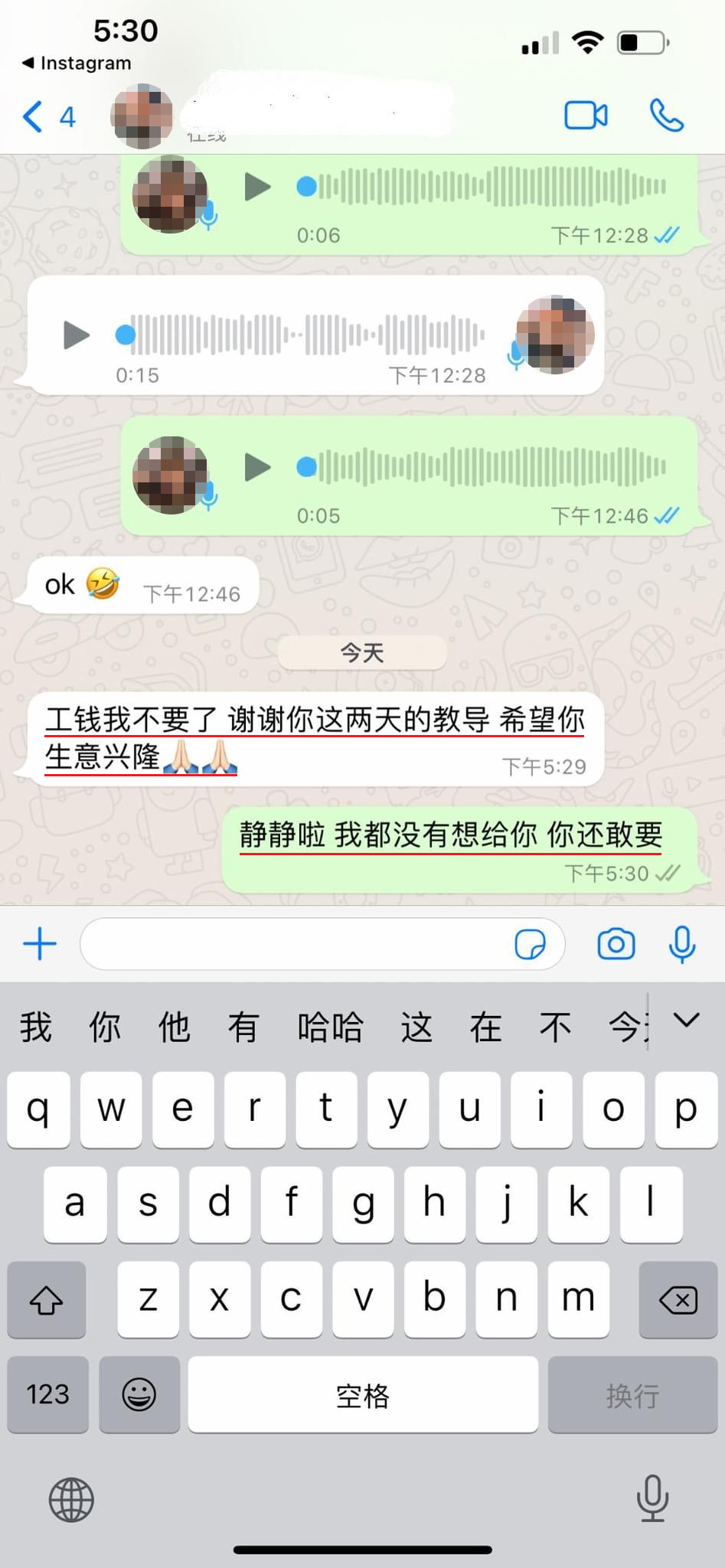This screenshot has width=725, height=1568.
Task: Play the 0:15 voice message
Action: (x=76, y=335)
